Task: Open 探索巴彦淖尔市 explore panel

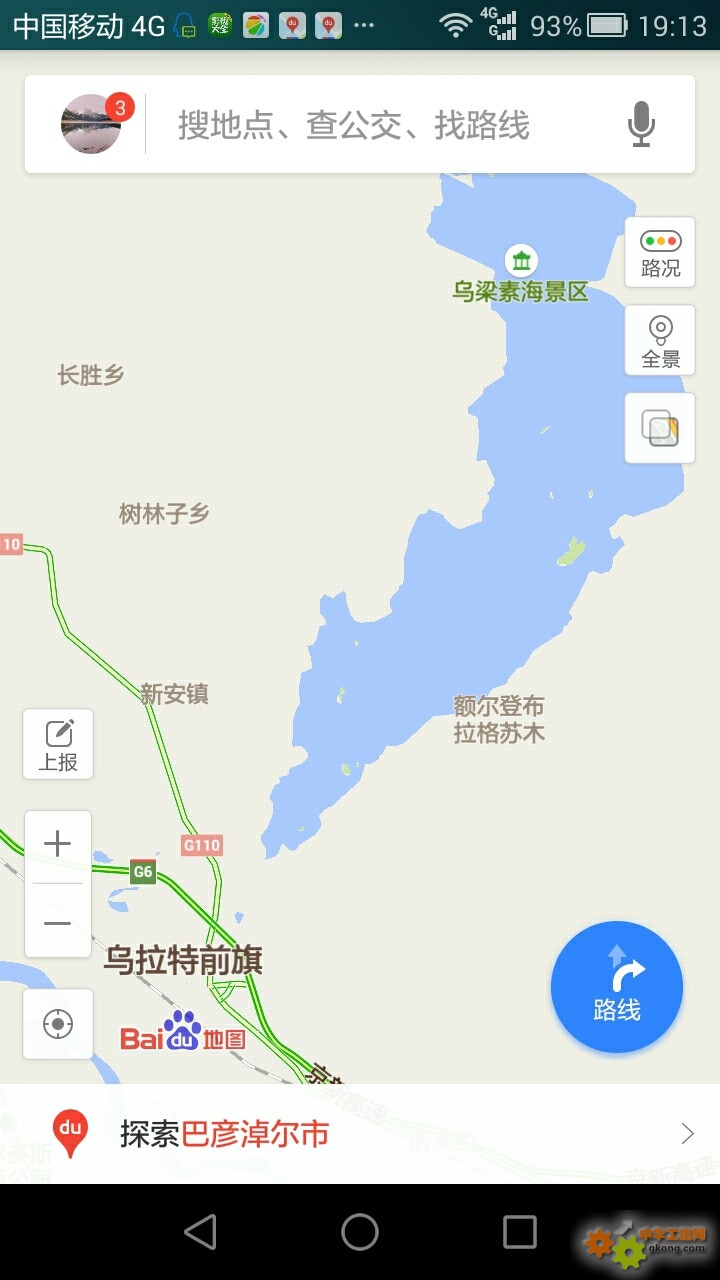Action: click(360, 1134)
